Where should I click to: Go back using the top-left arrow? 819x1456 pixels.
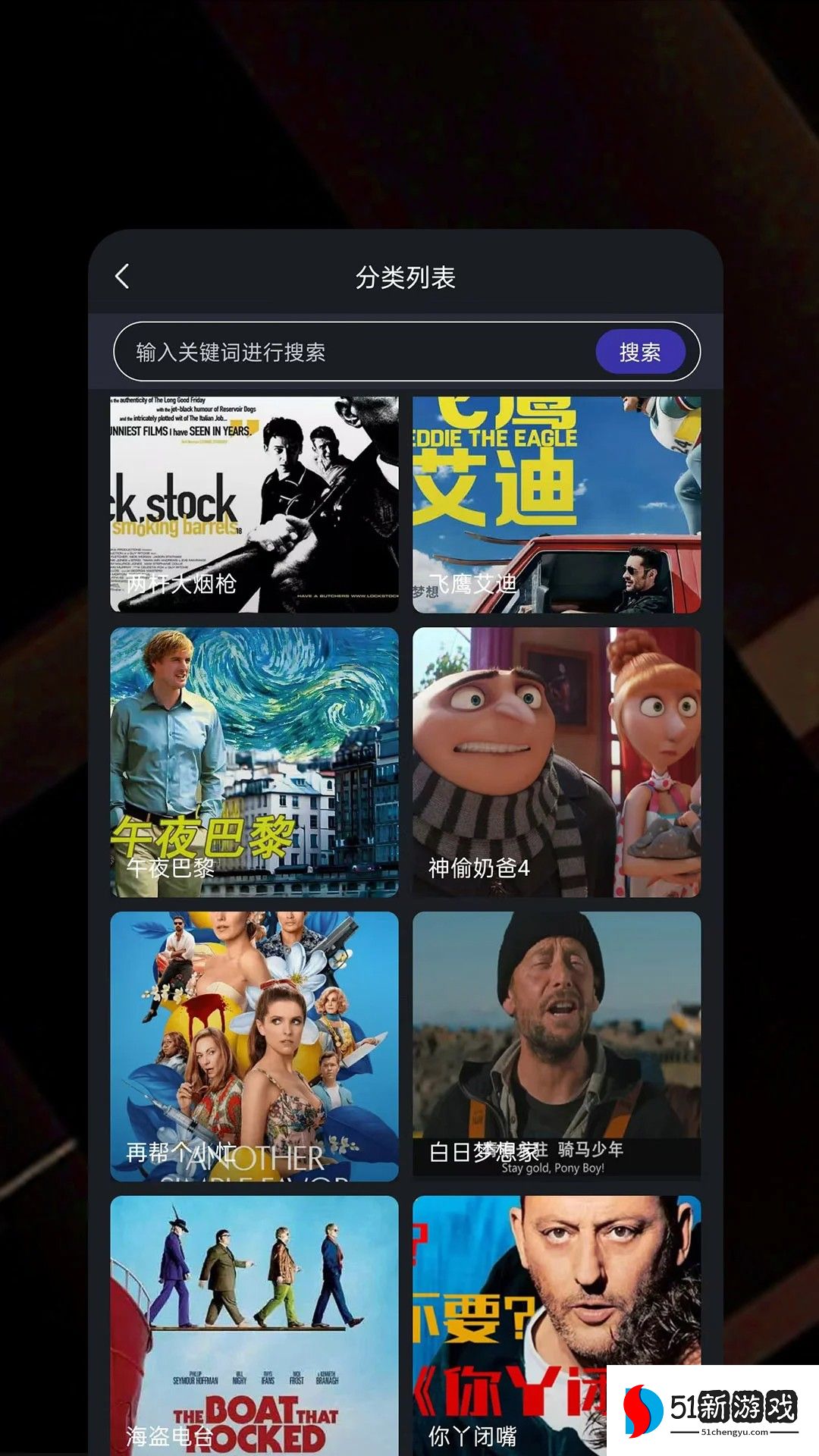(x=123, y=277)
